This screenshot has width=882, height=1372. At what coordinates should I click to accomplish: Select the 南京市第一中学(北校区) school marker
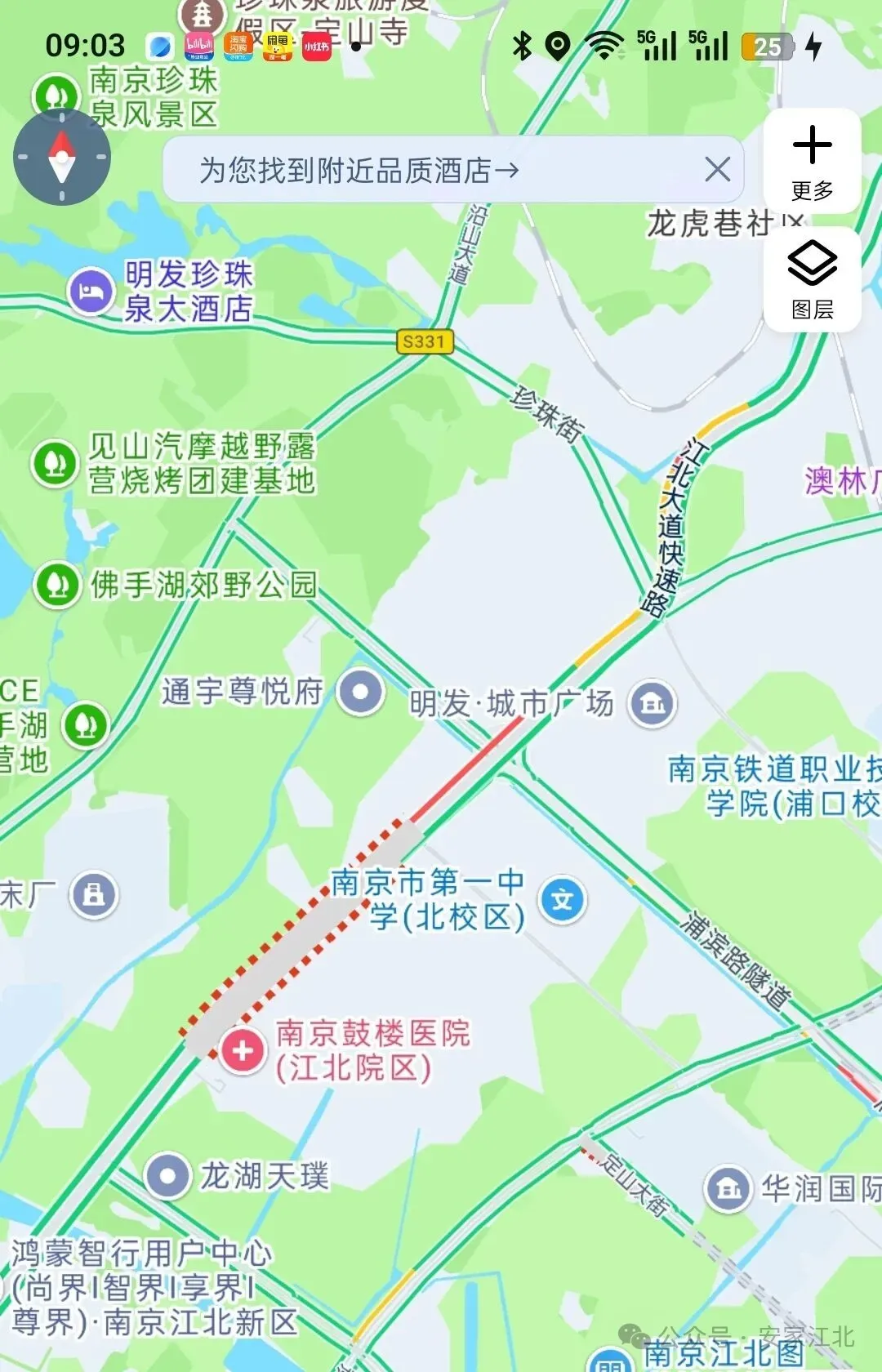tap(563, 900)
